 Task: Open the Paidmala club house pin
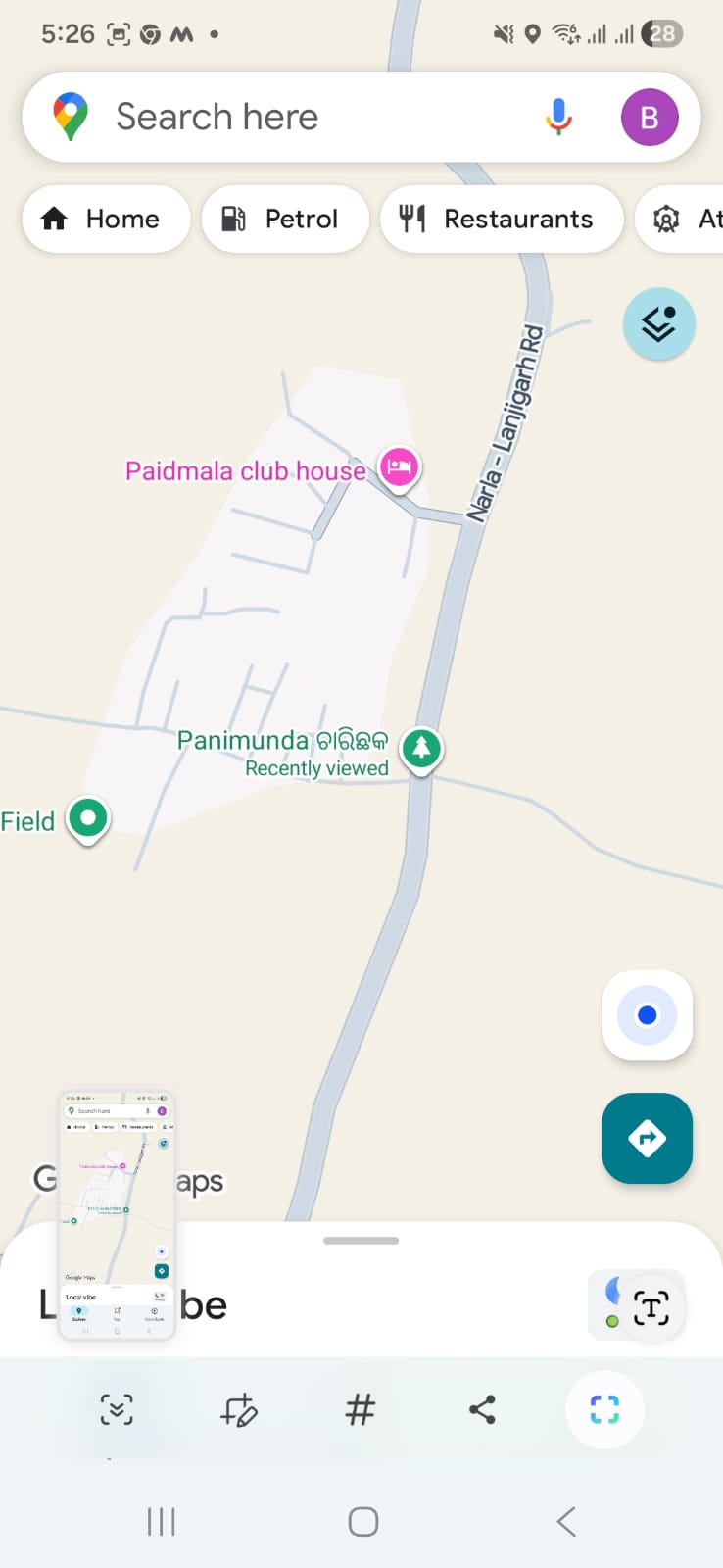tap(399, 466)
